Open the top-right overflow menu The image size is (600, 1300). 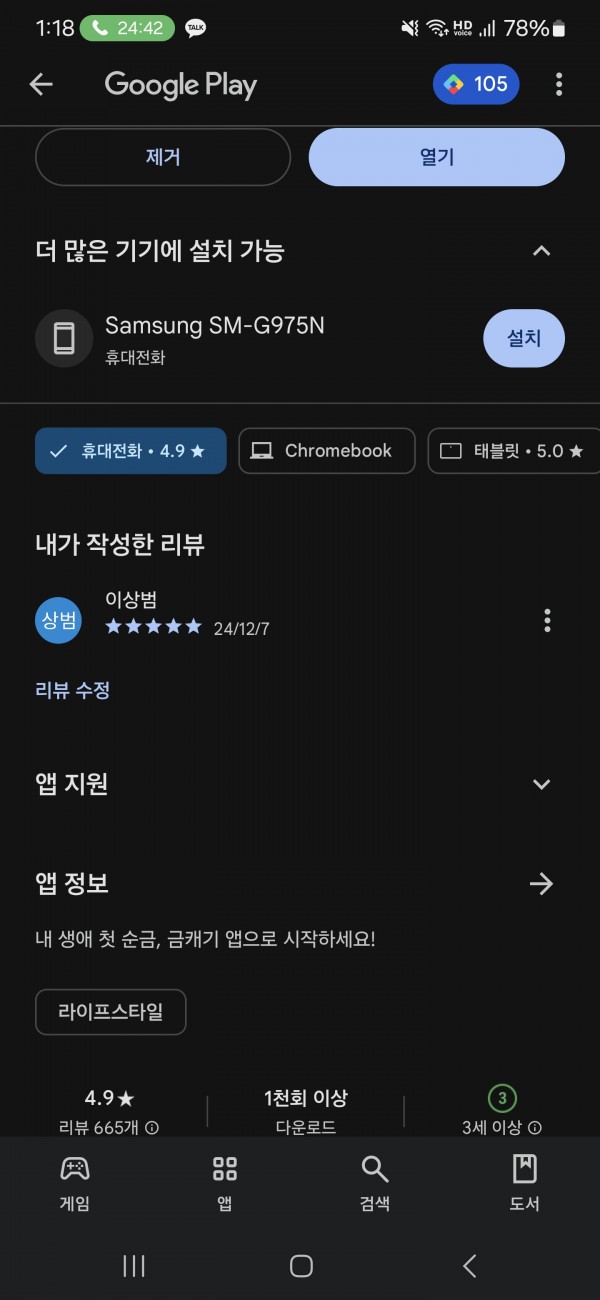coord(559,84)
